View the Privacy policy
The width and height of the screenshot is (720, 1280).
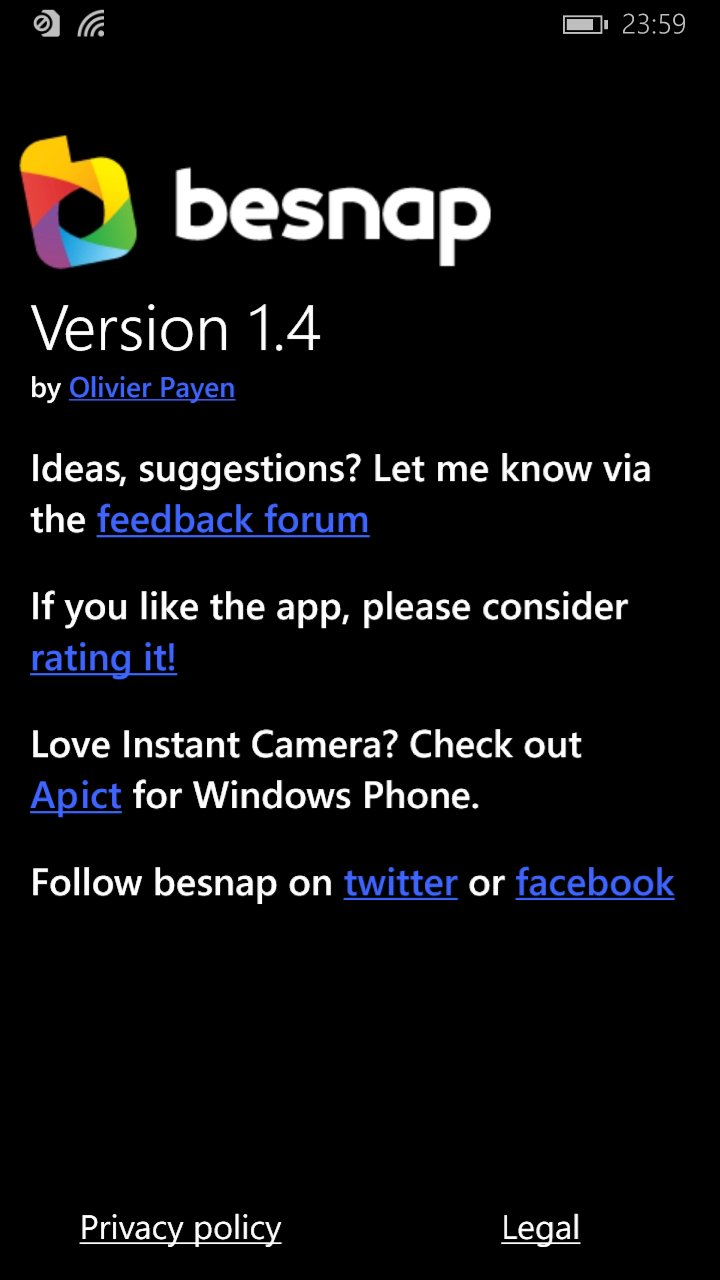pyautogui.click(x=181, y=1228)
